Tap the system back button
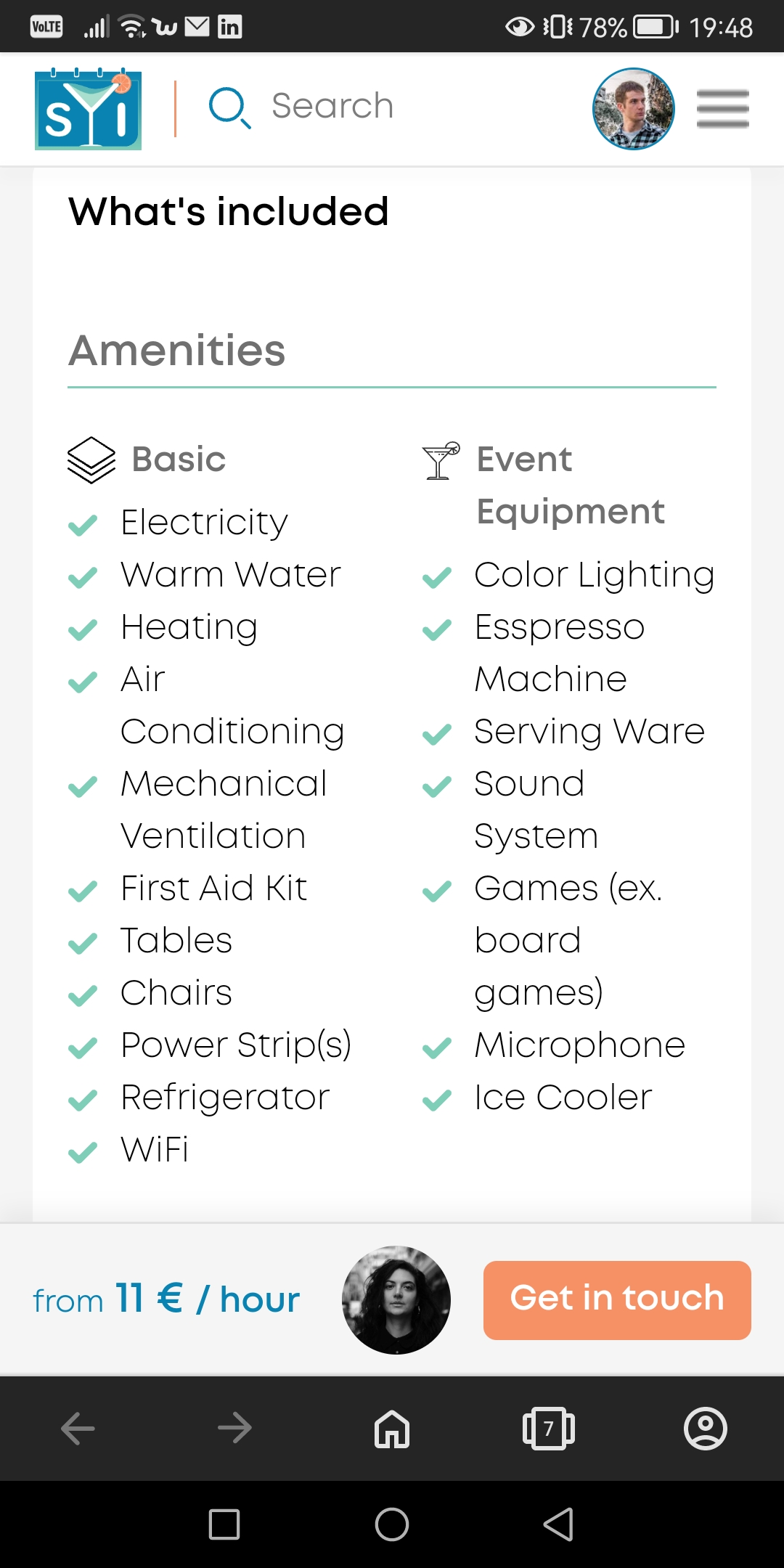 [558, 1524]
